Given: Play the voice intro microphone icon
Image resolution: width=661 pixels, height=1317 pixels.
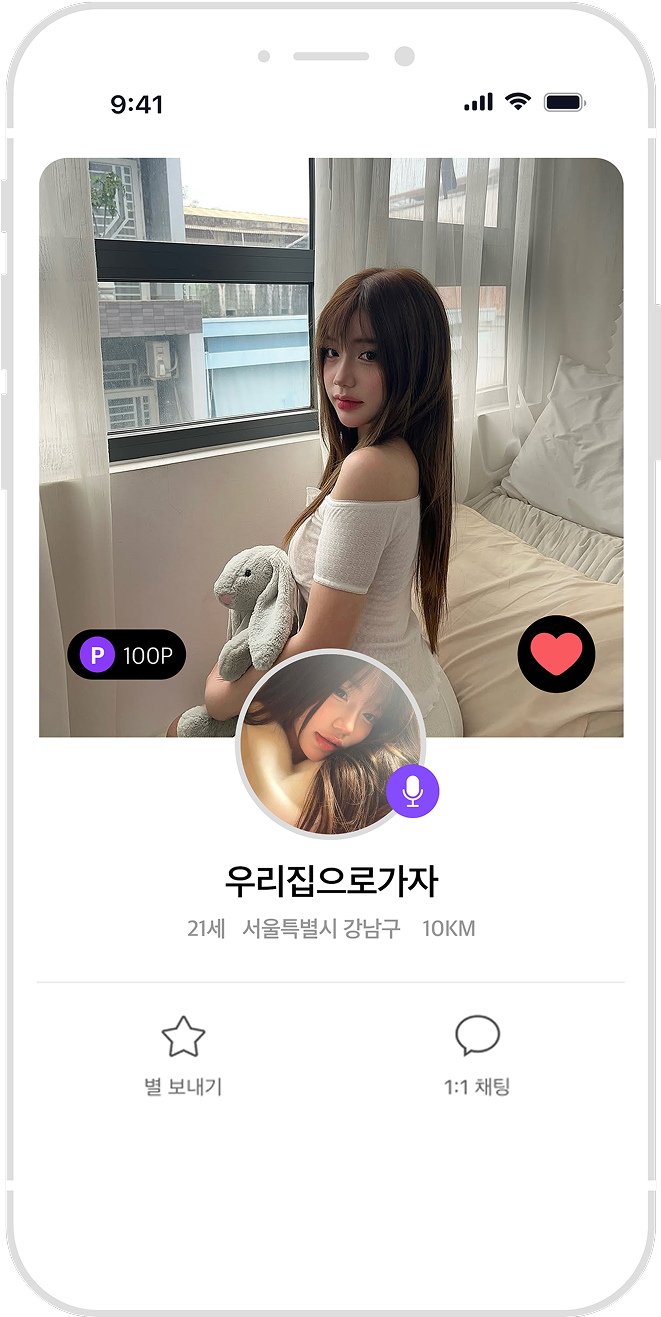Looking at the screenshot, I should 413,791.
